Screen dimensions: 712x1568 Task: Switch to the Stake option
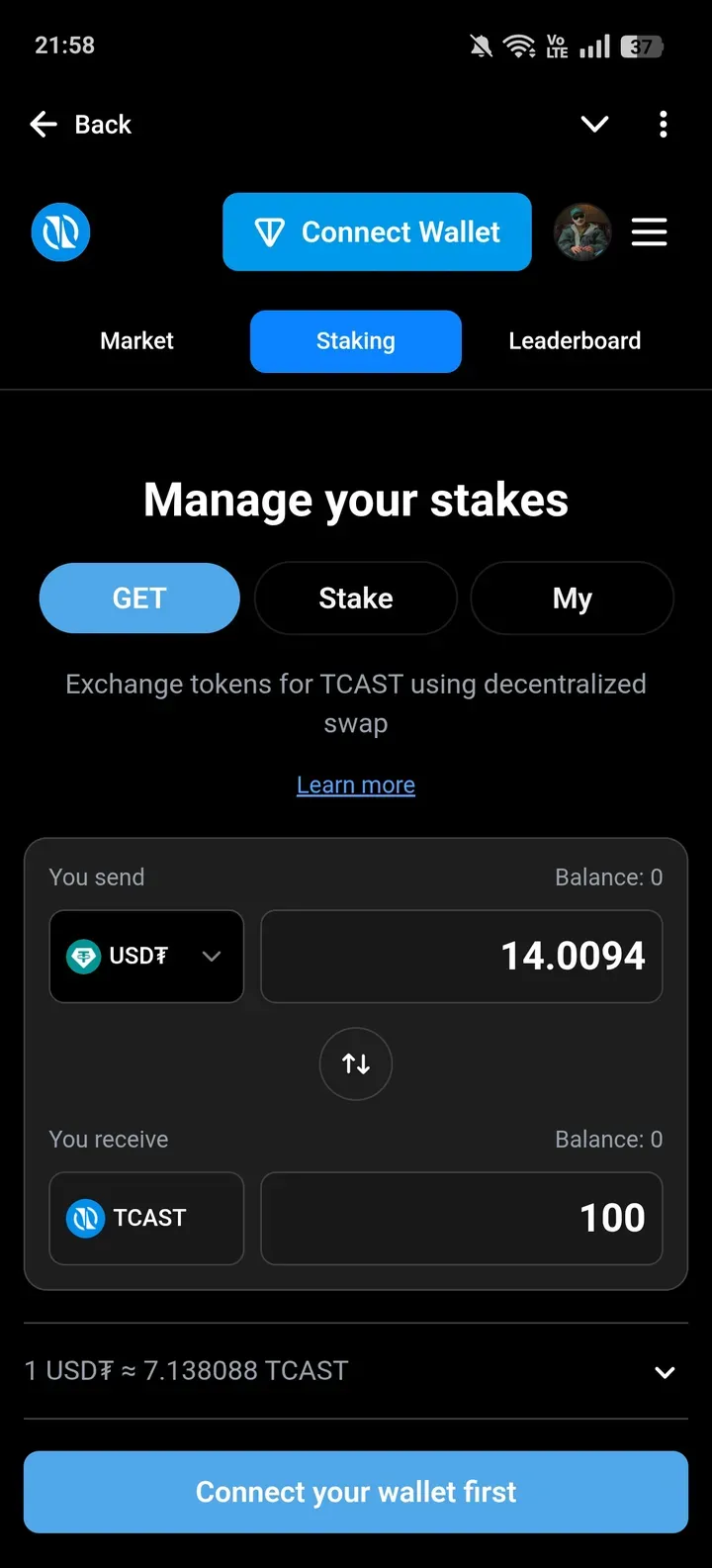point(355,598)
